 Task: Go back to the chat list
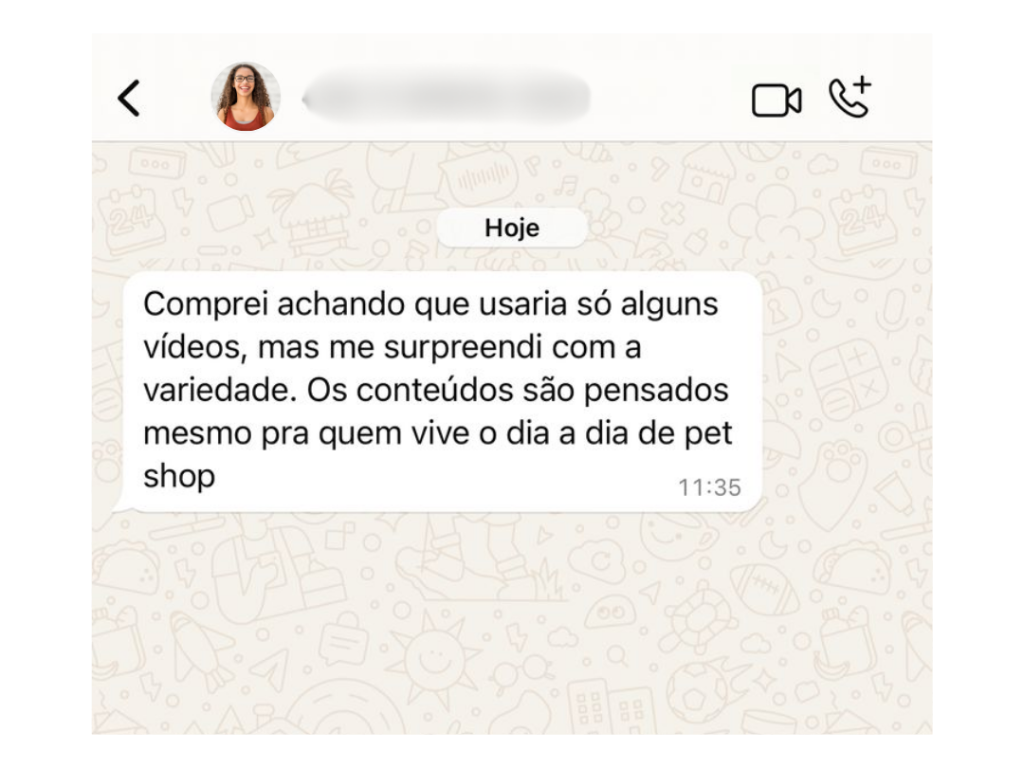(129, 98)
